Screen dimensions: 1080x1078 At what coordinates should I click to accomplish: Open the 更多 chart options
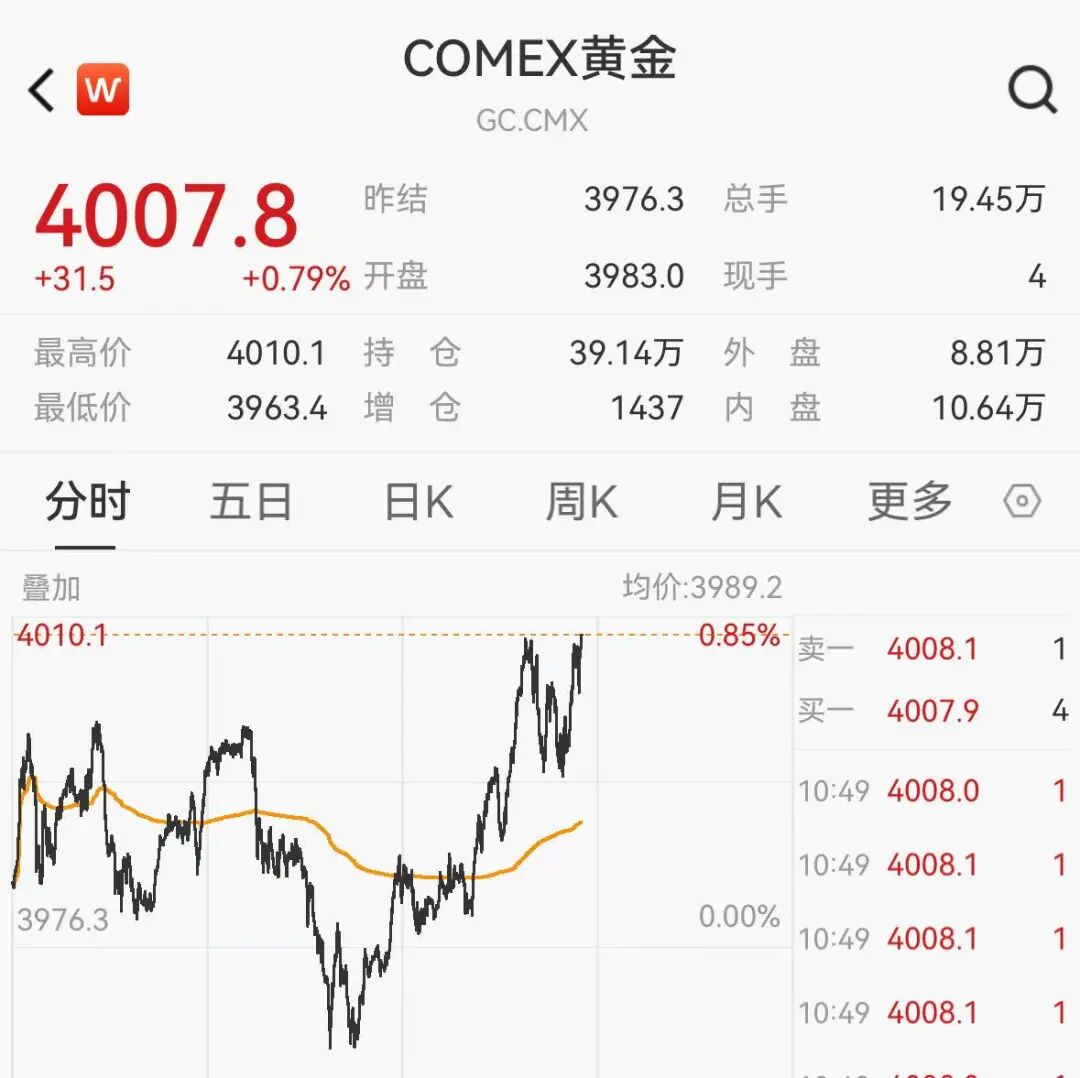click(x=909, y=502)
